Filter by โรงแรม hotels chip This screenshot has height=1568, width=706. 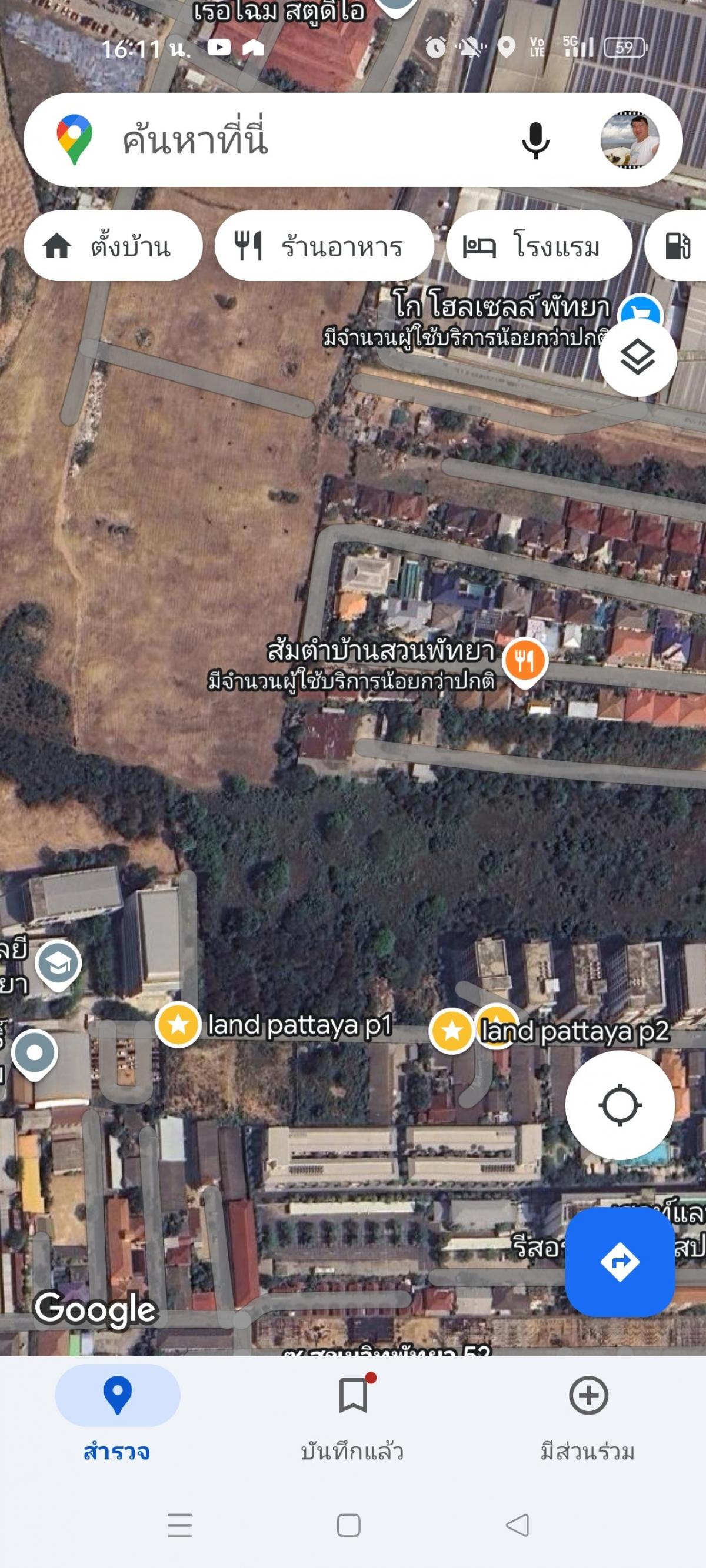pos(538,246)
